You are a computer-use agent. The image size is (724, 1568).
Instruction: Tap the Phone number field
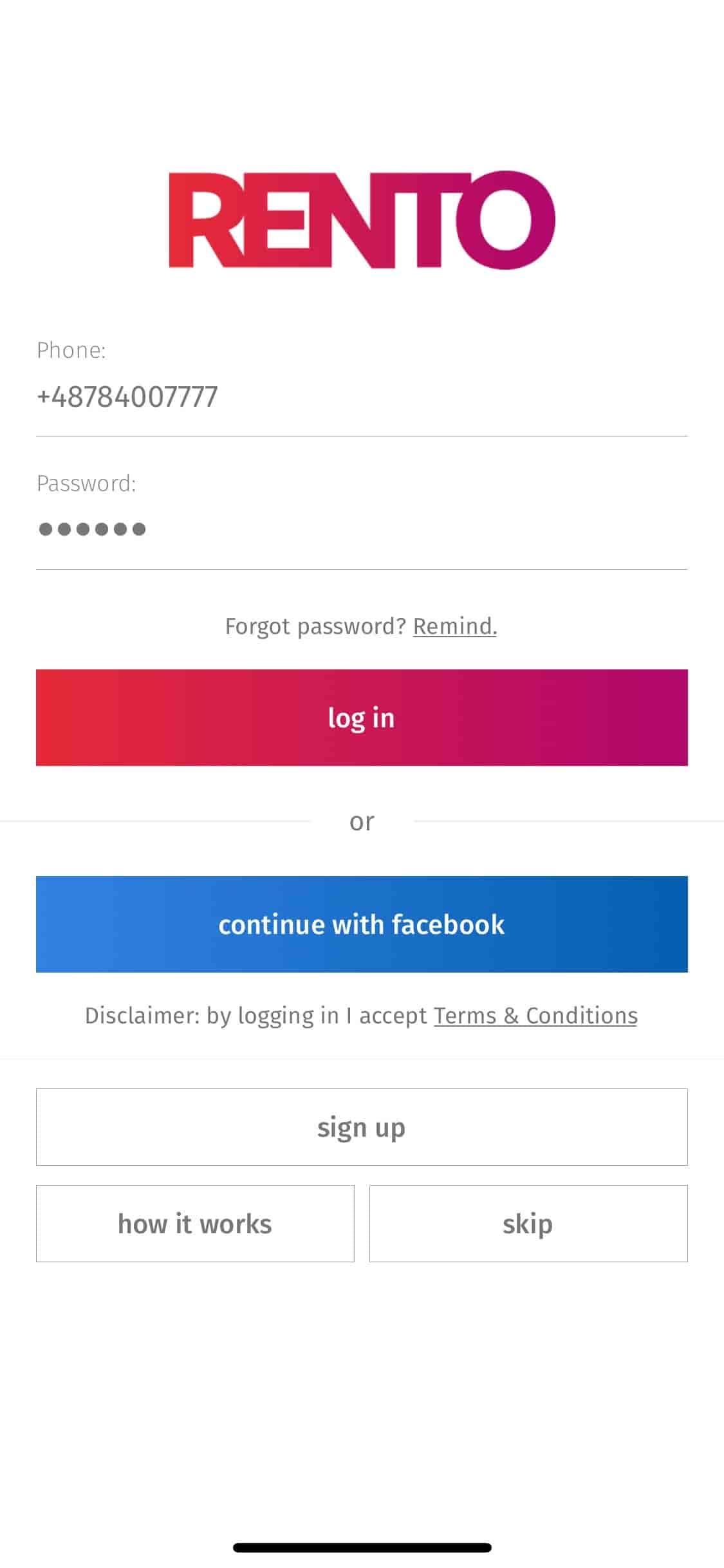point(362,397)
